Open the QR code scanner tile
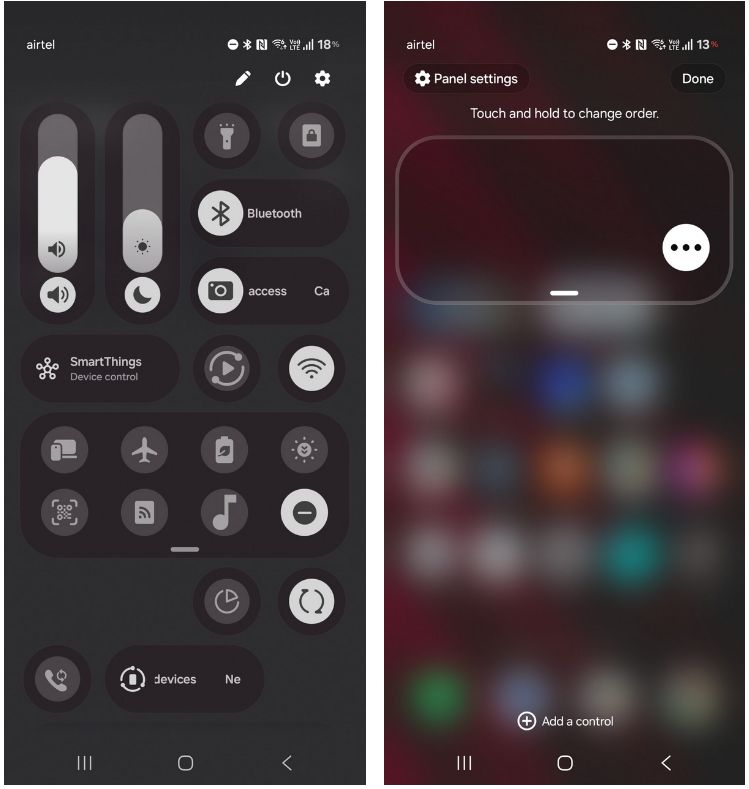 (x=65, y=513)
